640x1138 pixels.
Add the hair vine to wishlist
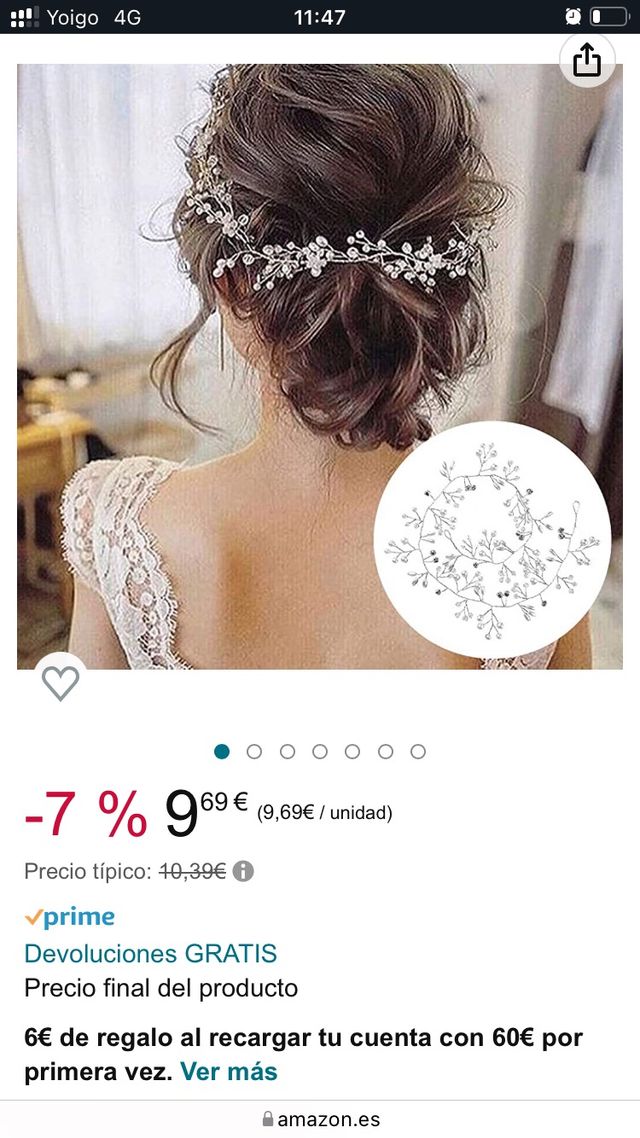(61, 683)
